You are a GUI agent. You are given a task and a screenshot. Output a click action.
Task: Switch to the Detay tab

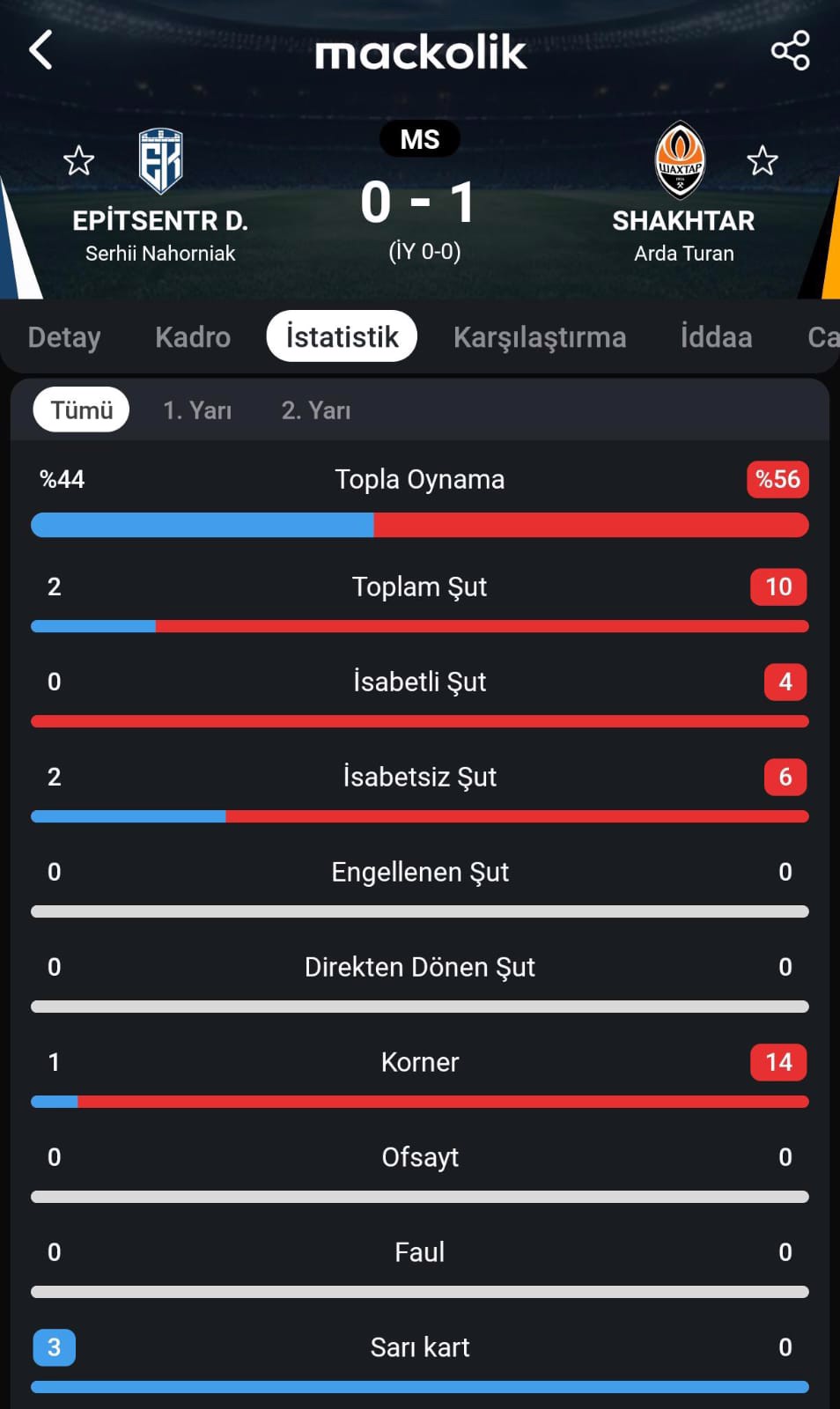click(x=64, y=336)
